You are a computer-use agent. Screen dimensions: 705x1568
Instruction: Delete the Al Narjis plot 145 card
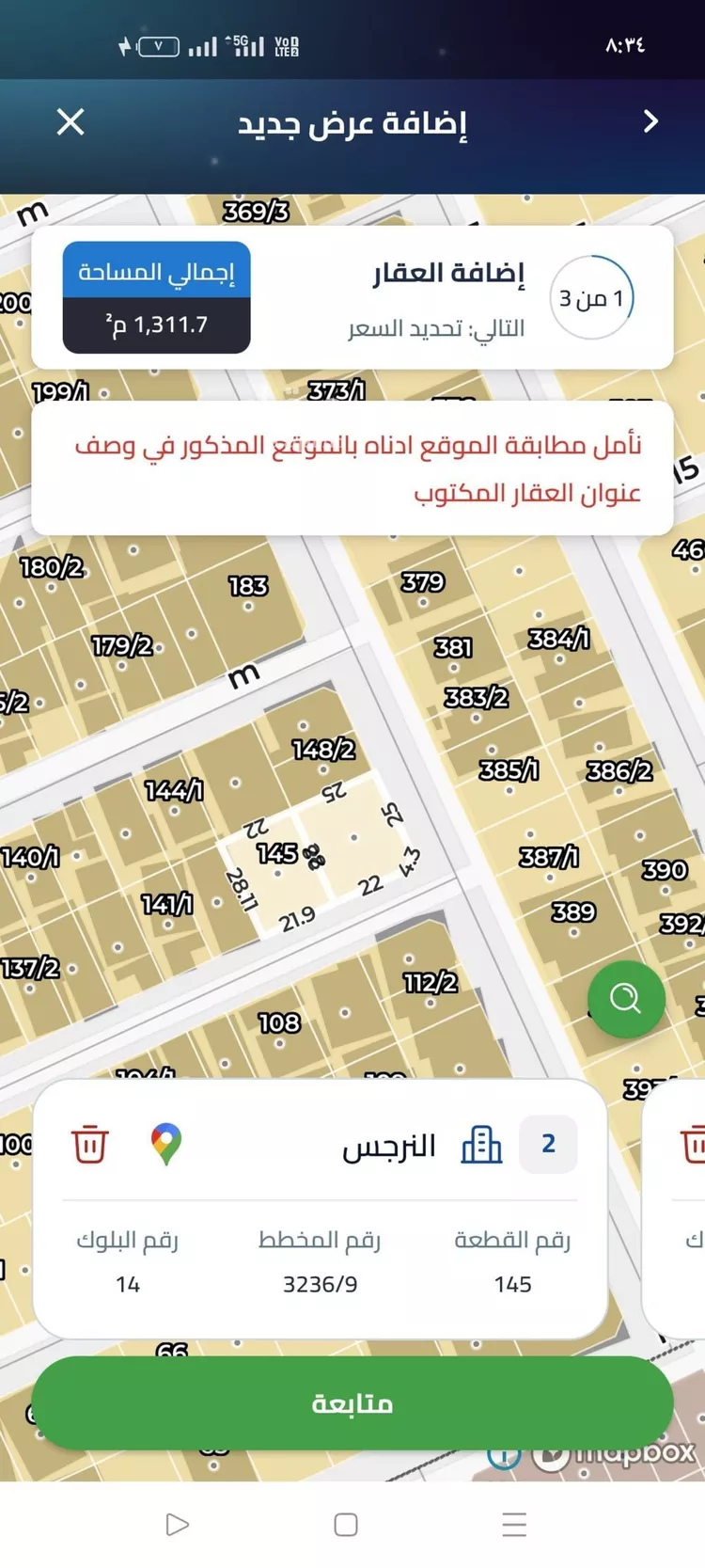tap(90, 1144)
